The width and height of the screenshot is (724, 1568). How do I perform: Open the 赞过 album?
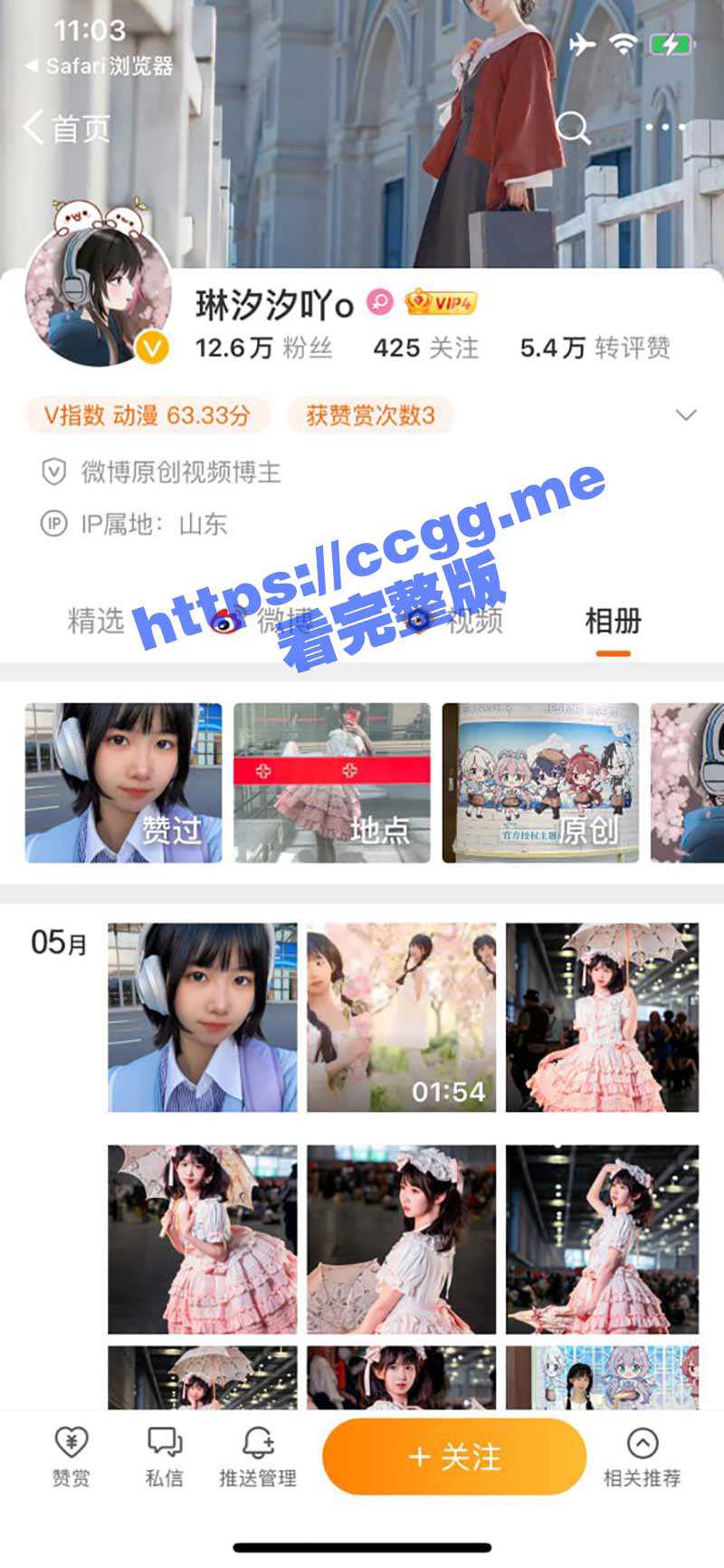(x=123, y=783)
